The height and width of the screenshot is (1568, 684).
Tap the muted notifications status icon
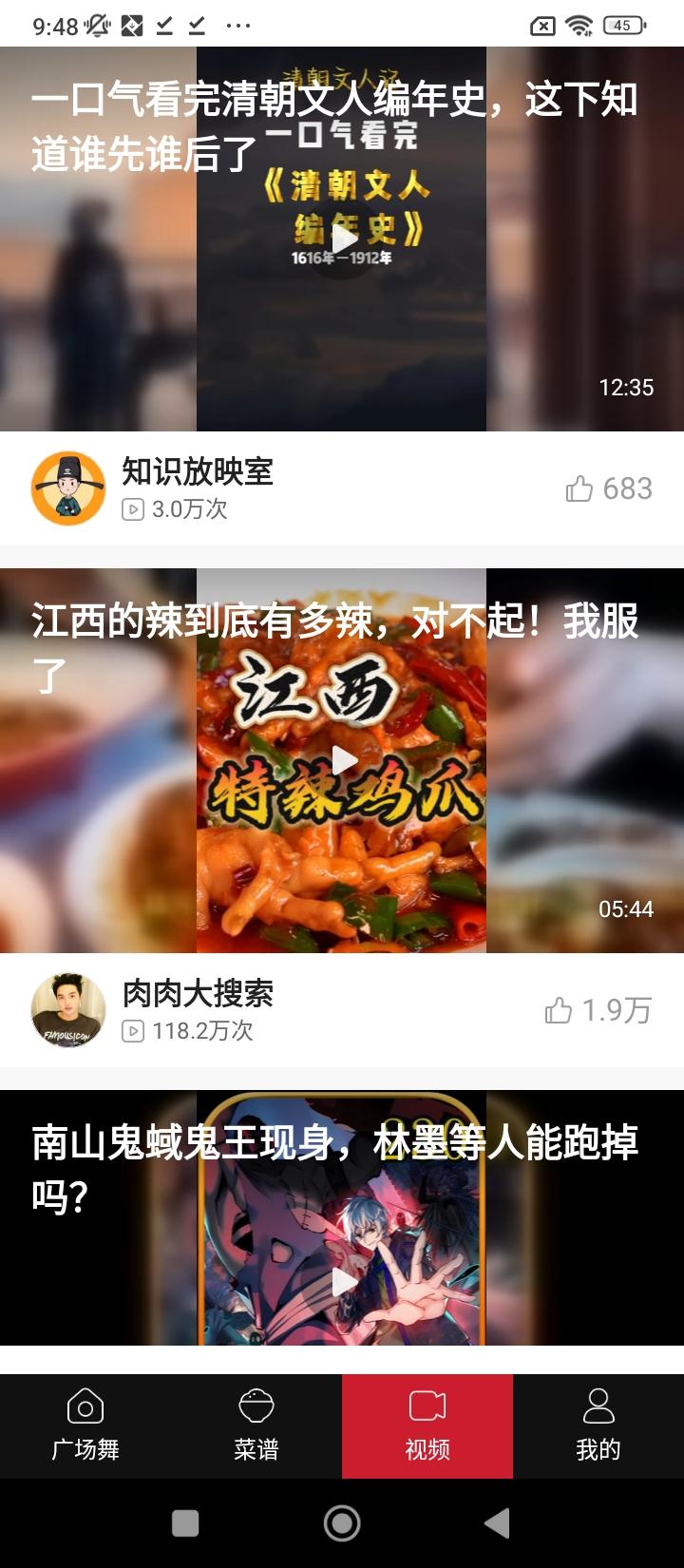tap(95, 23)
